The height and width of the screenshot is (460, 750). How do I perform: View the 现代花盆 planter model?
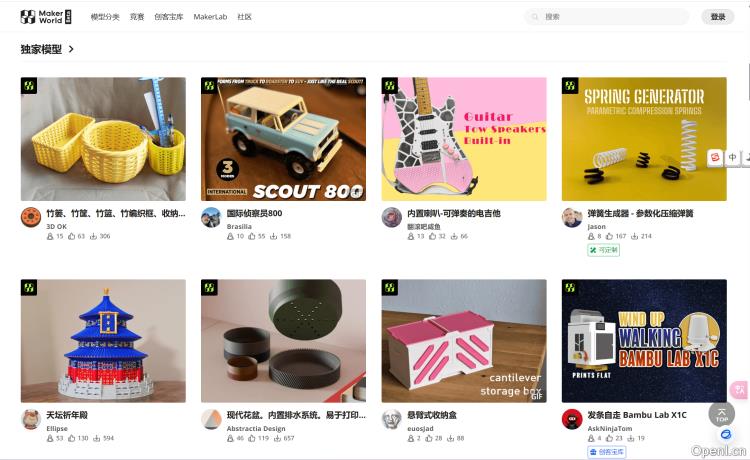283,341
